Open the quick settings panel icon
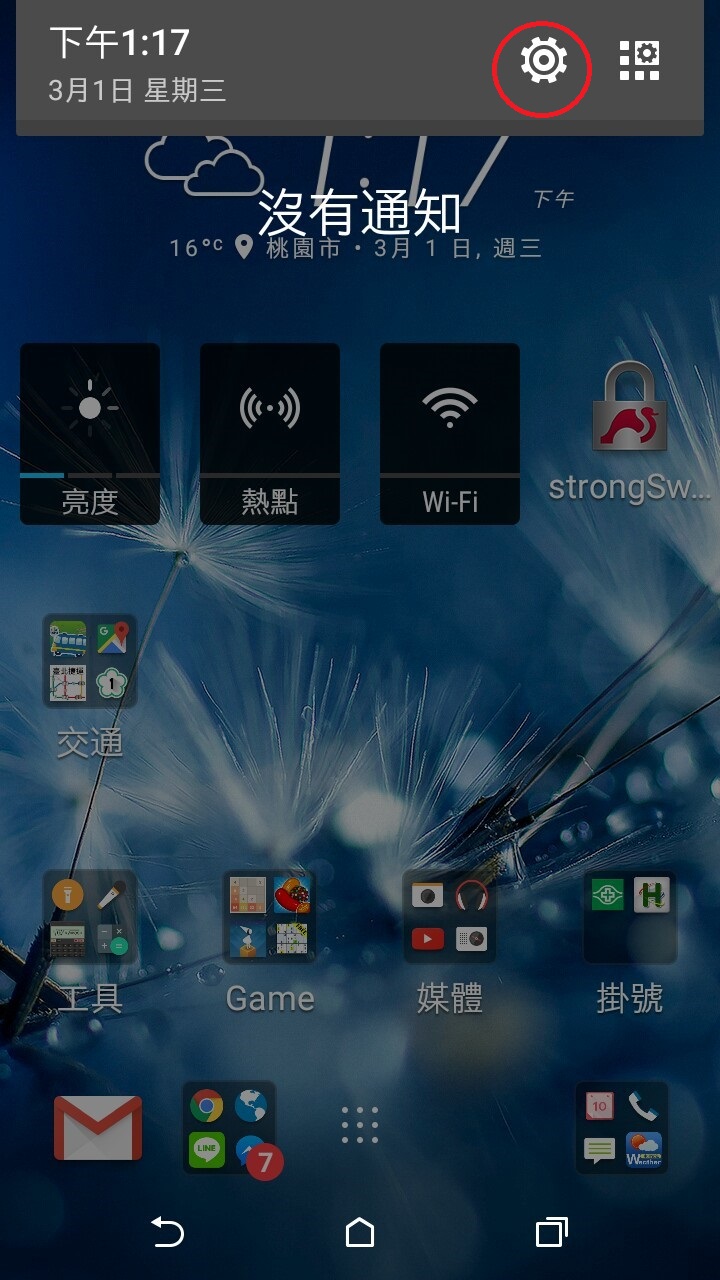Viewport: 720px width, 1280px height. coord(639,62)
